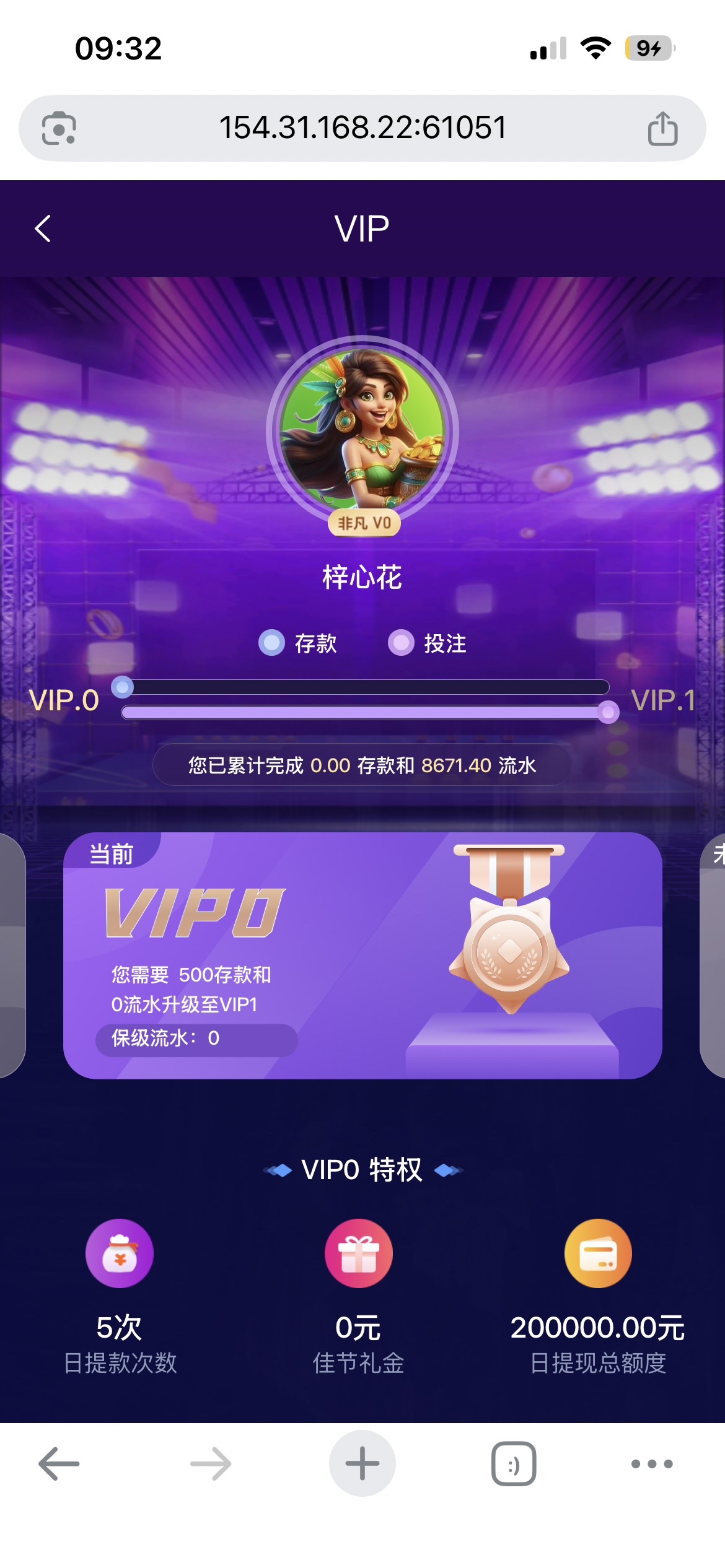
Task: Open the browser's more options menu
Action: coord(651,1464)
